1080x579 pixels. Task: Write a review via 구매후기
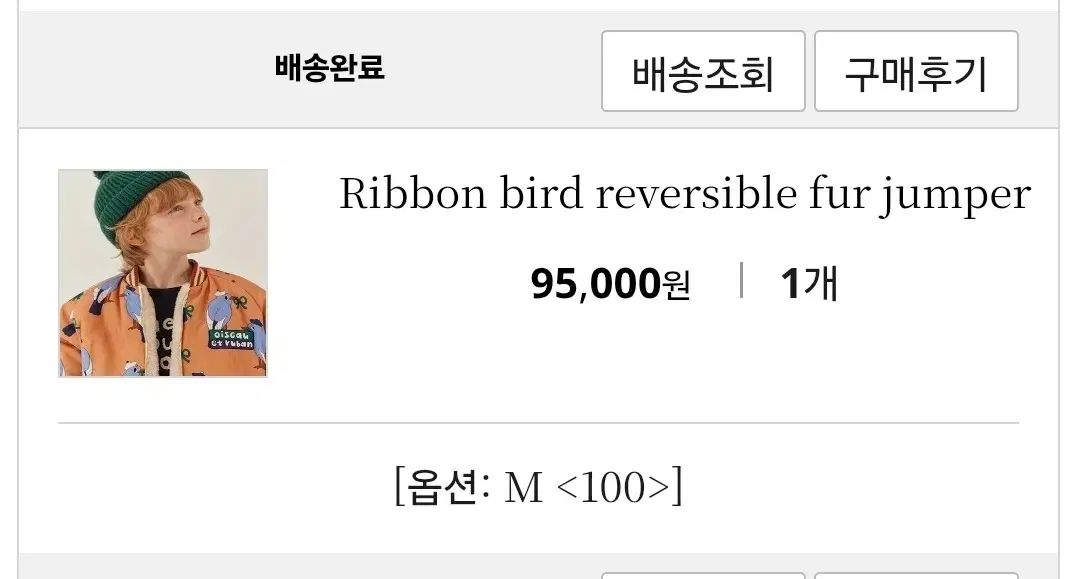[915, 72]
